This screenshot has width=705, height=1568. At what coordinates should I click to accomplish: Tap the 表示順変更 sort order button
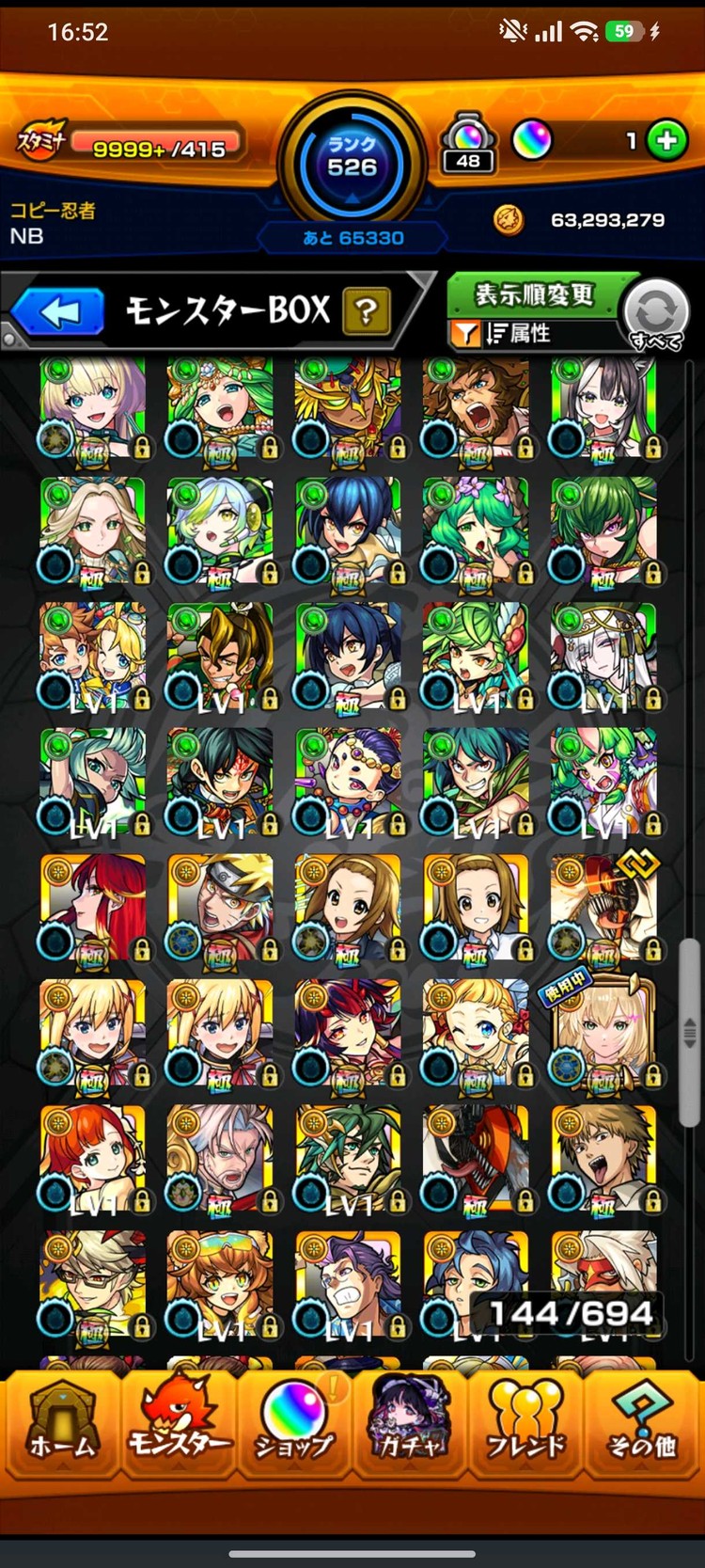pos(533,294)
